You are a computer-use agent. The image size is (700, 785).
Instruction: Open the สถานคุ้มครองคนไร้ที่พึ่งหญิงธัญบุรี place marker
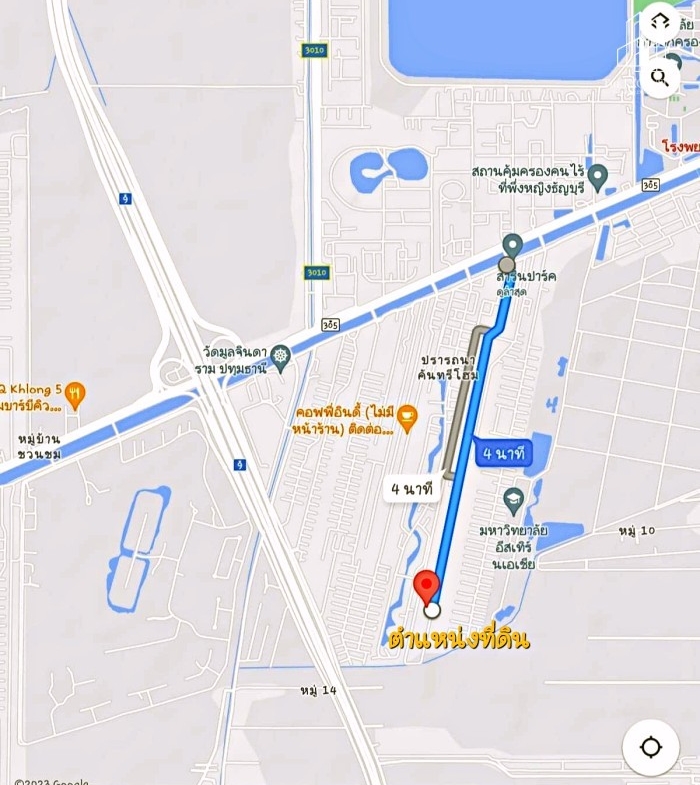(598, 178)
